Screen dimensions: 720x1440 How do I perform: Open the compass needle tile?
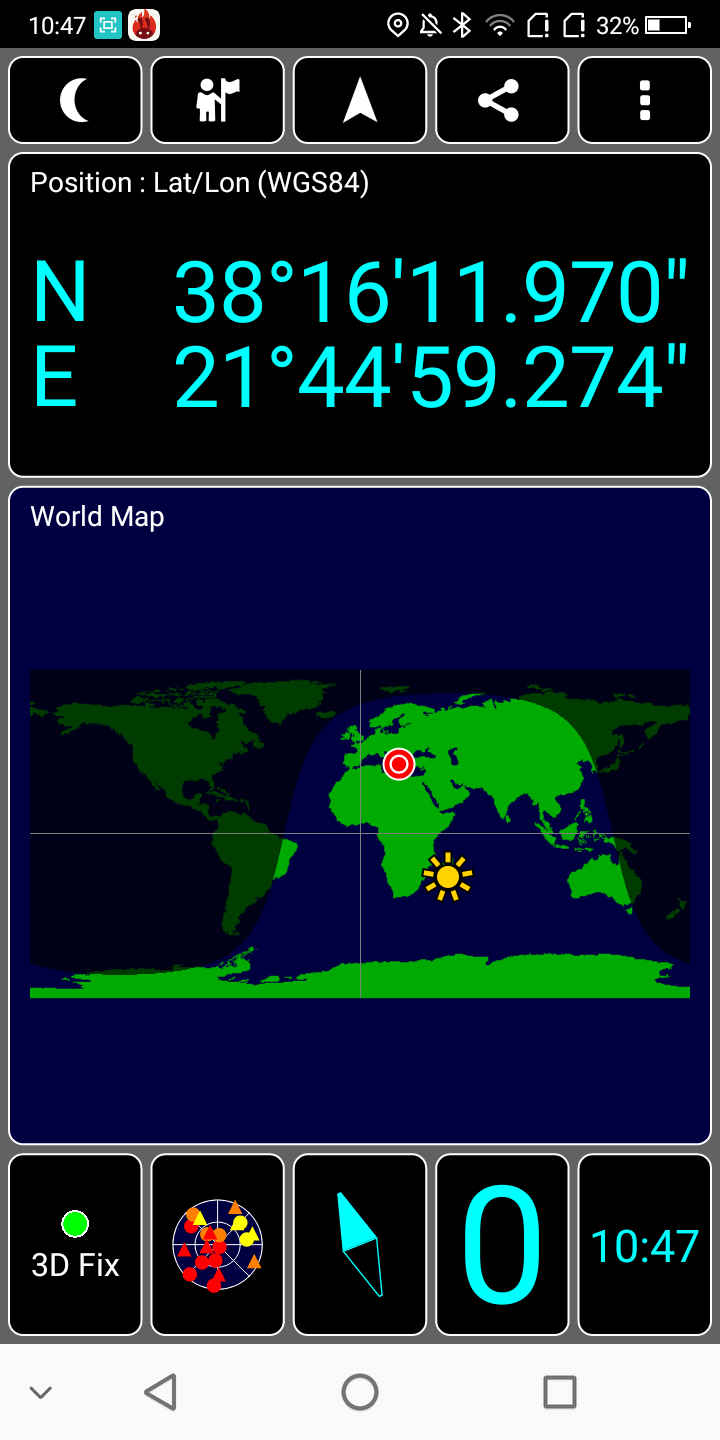click(x=360, y=1245)
